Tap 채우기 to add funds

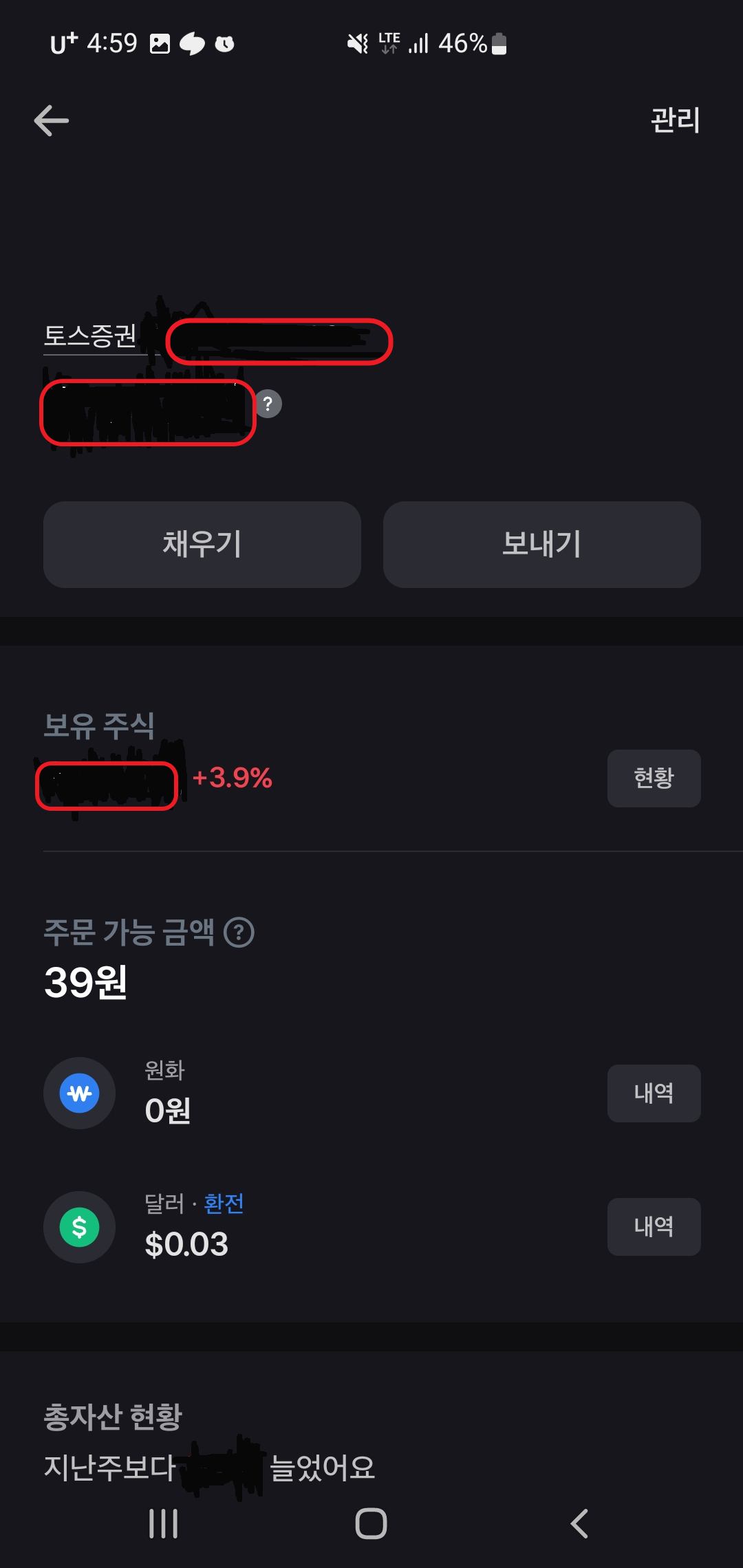[201, 545]
